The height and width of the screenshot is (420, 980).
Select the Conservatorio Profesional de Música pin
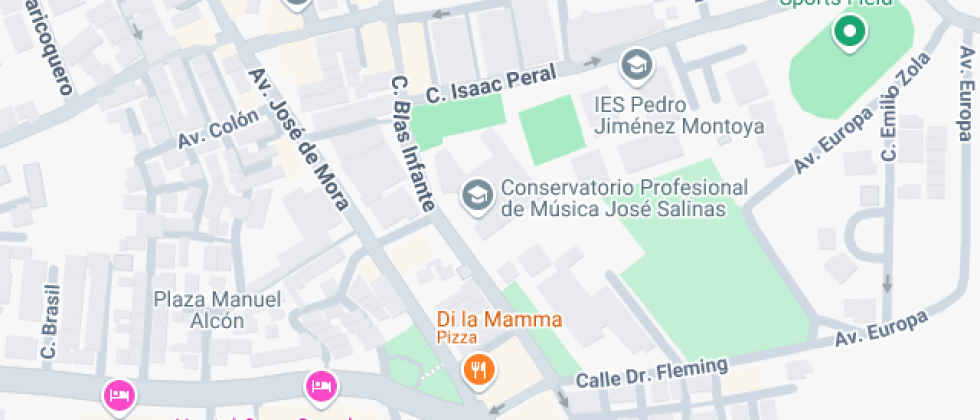click(x=477, y=194)
